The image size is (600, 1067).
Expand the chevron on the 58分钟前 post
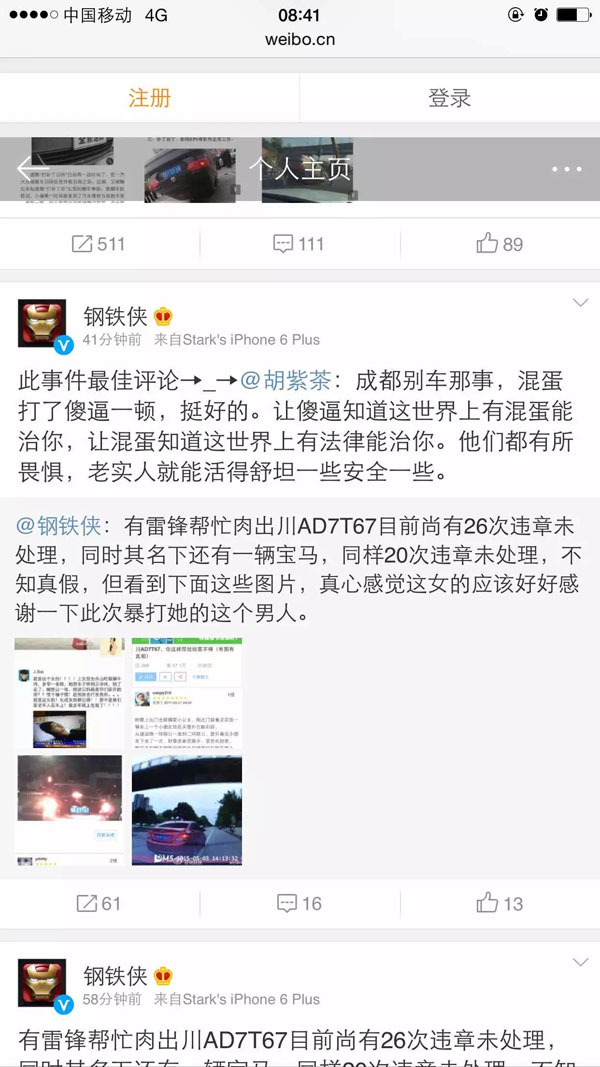coord(579,963)
